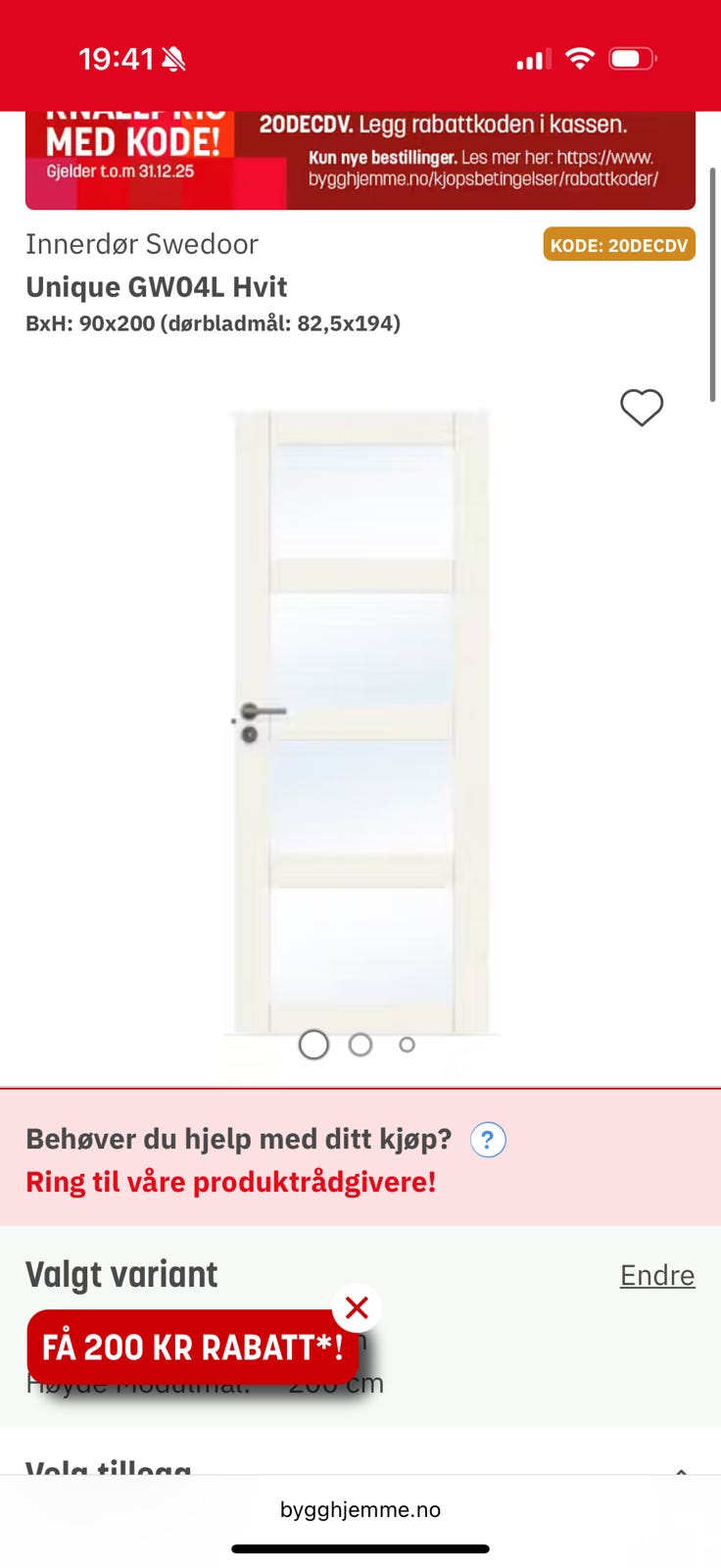Tap the KODE: 20DECDV badge
This screenshot has width=721, height=1568.
click(618, 244)
